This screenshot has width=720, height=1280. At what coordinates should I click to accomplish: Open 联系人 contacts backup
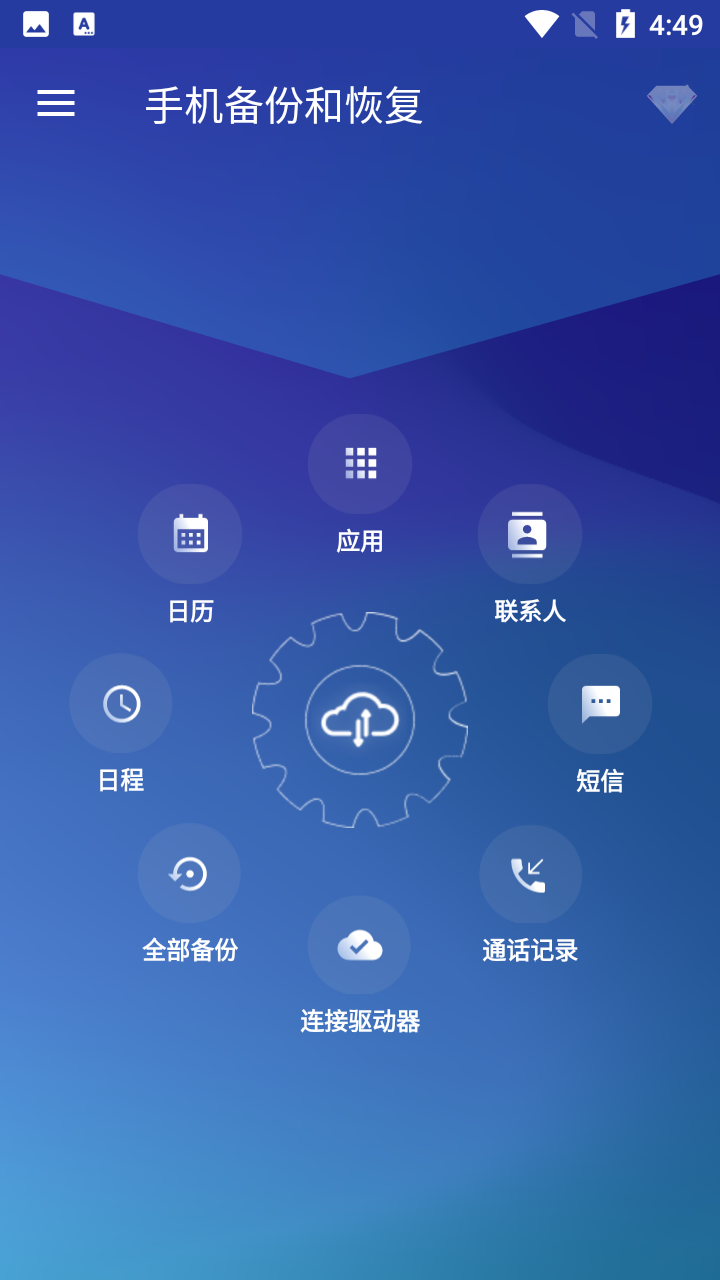tap(530, 534)
